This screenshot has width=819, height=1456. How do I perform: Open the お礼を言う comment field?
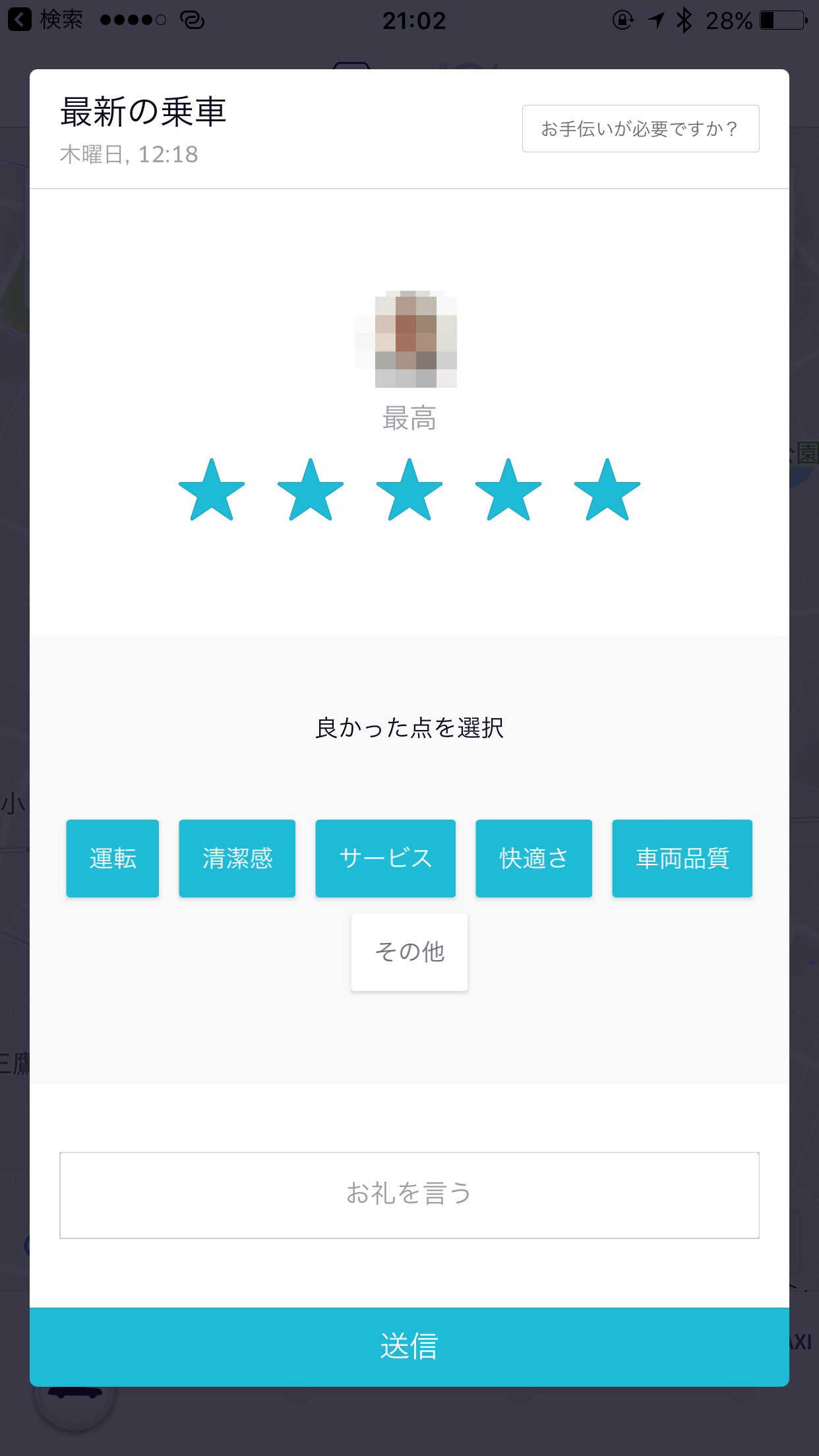tap(409, 1196)
